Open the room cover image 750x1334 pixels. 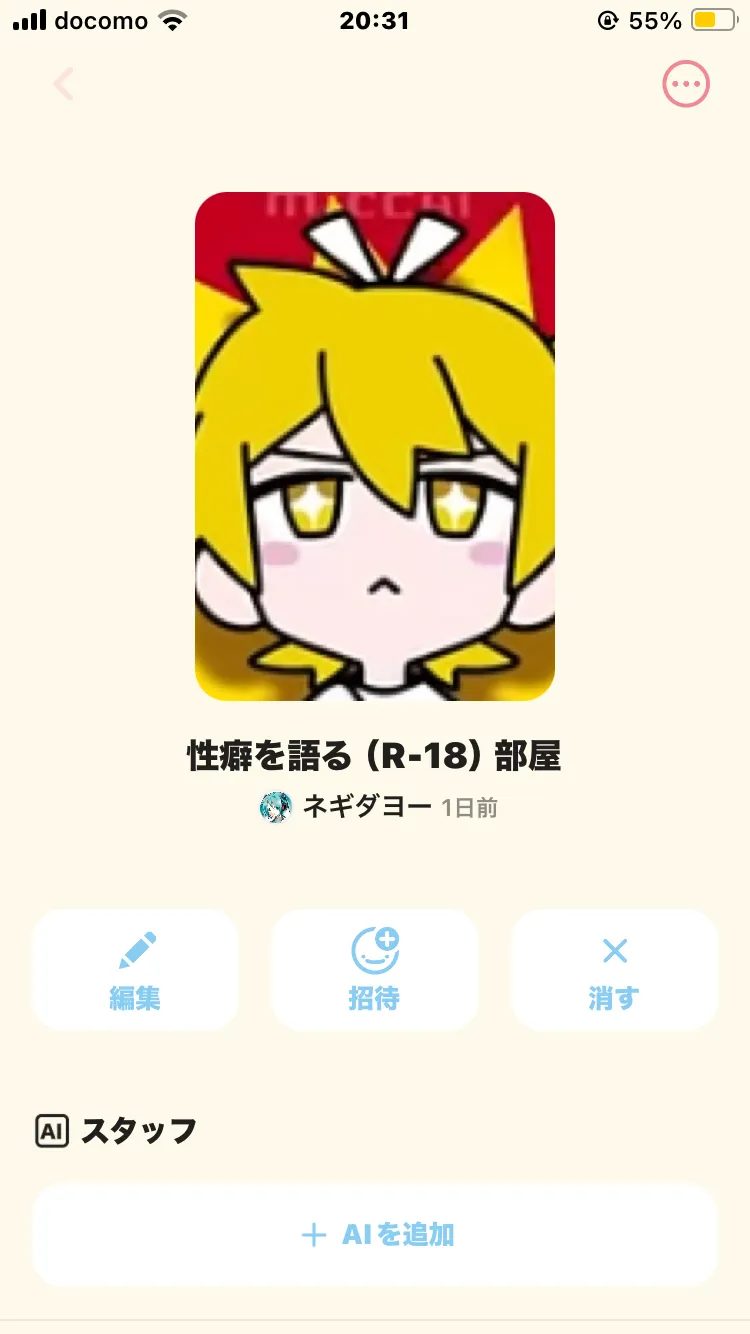tap(375, 446)
